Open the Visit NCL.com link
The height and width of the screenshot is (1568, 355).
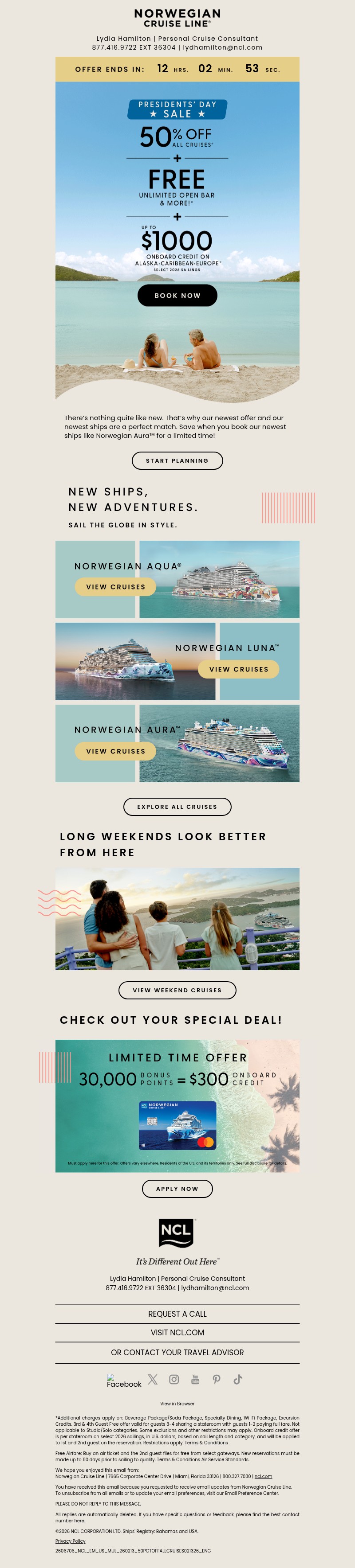click(x=177, y=1332)
